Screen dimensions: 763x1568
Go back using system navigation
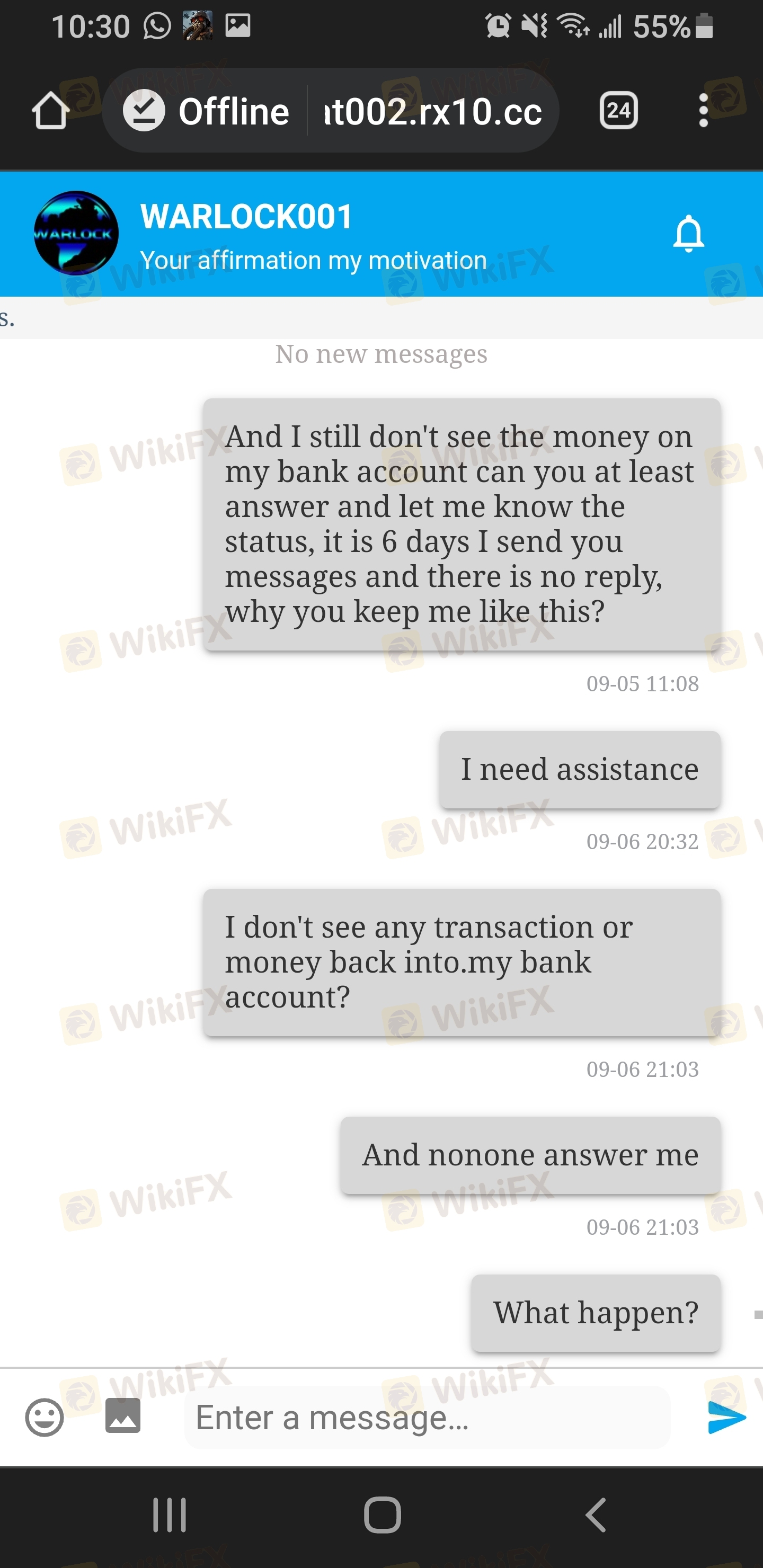(595, 1515)
